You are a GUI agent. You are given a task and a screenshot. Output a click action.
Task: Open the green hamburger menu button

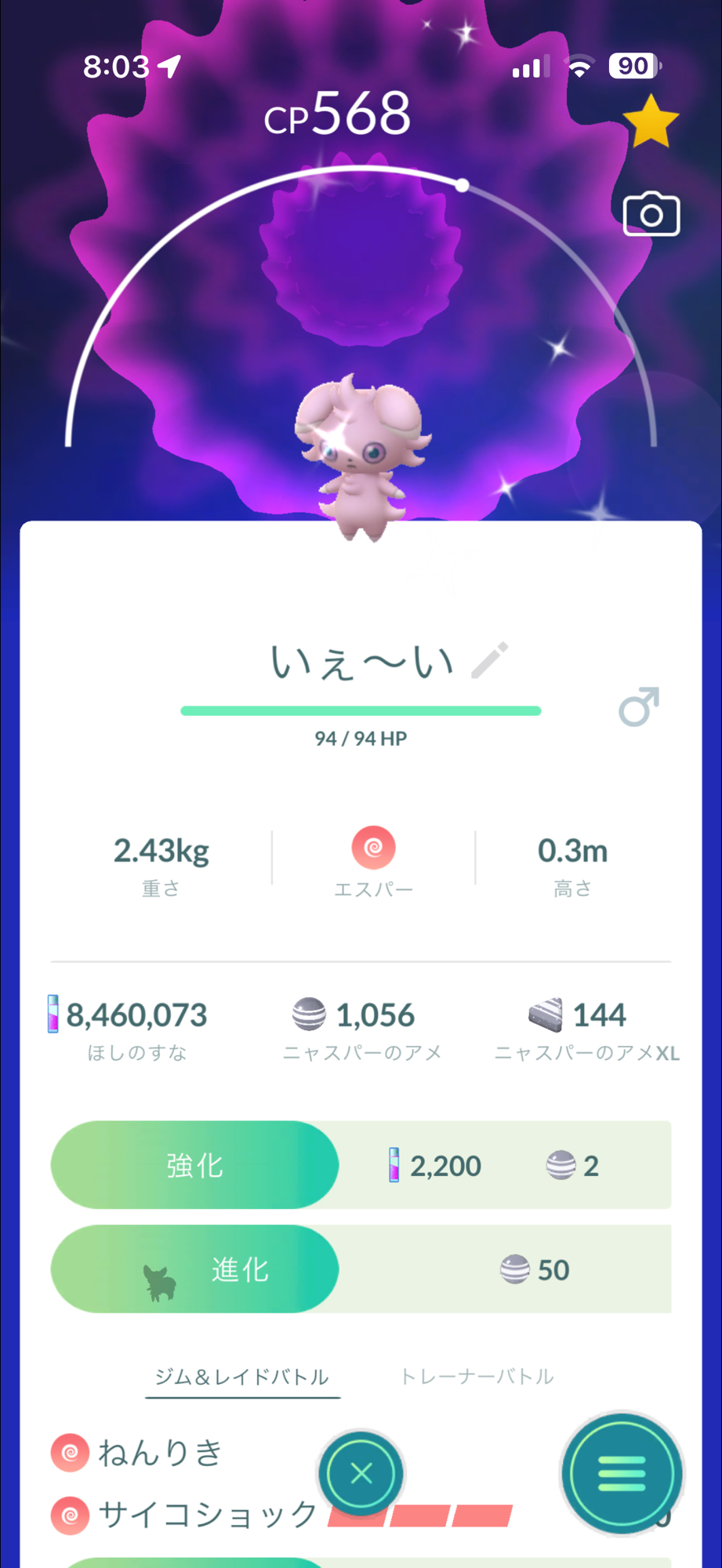[x=622, y=1474]
